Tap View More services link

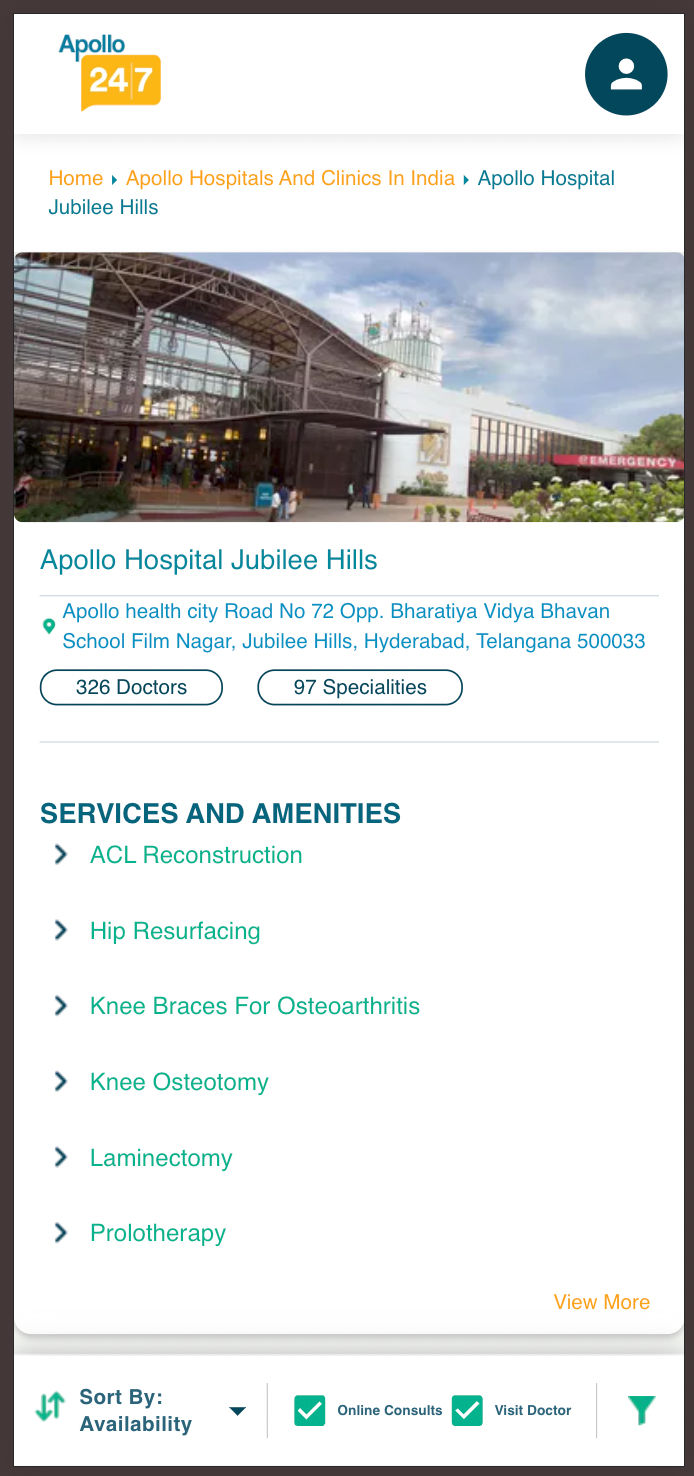pos(601,1302)
